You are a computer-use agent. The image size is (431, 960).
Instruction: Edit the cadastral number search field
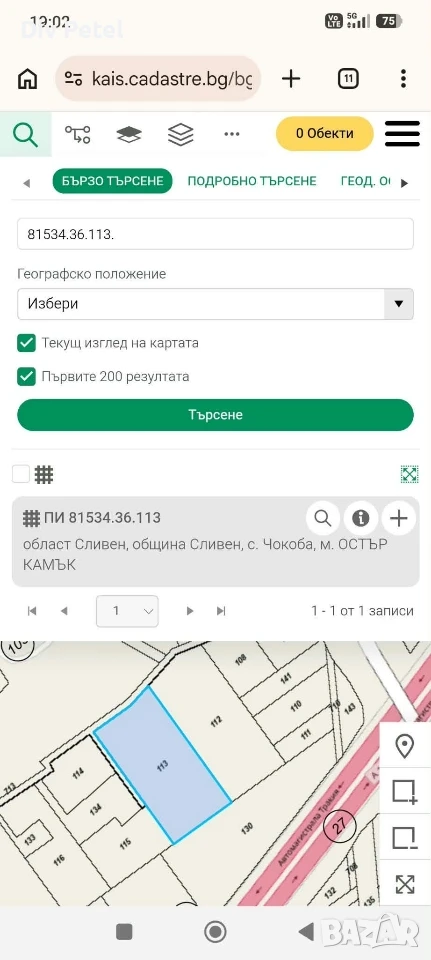point(216,234)
